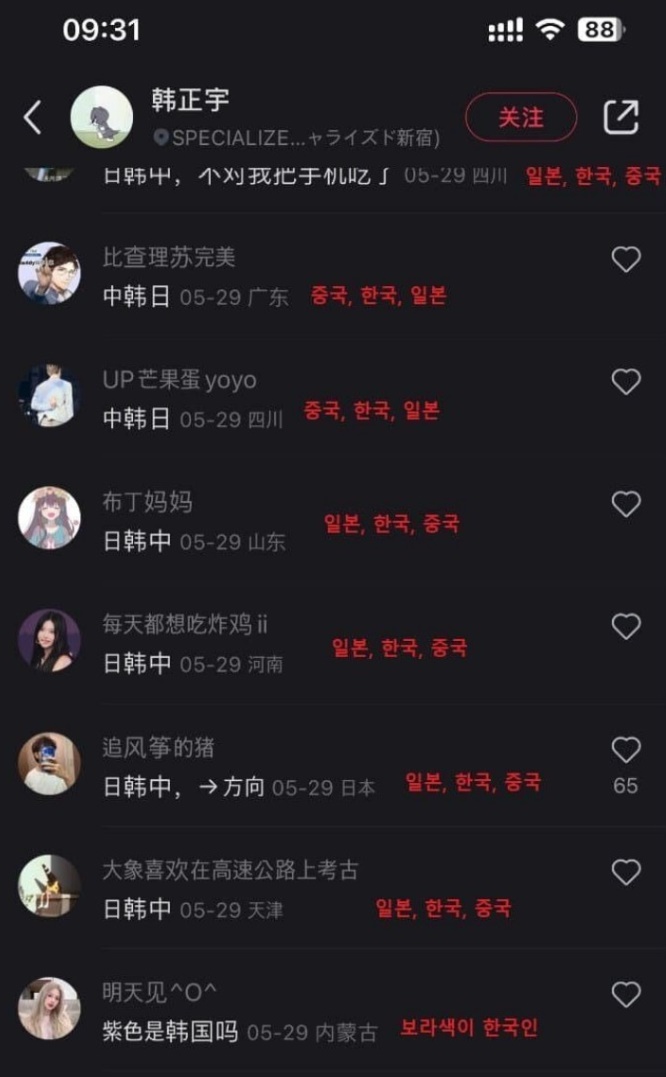Image resolution: width=666 pixels, height=1077 pixels.
Task: Like the comment by 大象喜欢在高速公路上考古
Action: (x=626, y=872)
